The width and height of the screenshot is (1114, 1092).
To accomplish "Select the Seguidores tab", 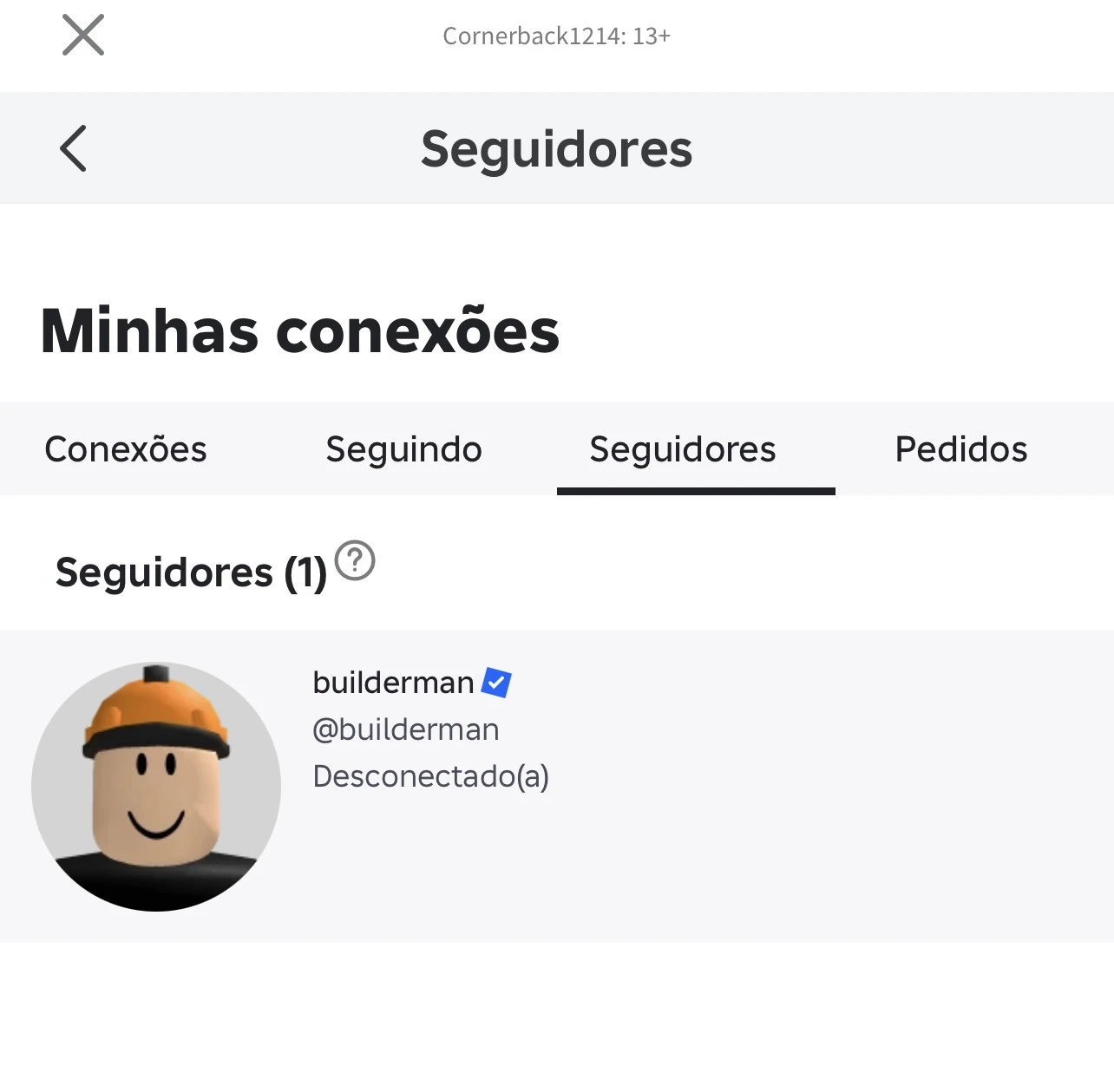I will click(683, 449).
